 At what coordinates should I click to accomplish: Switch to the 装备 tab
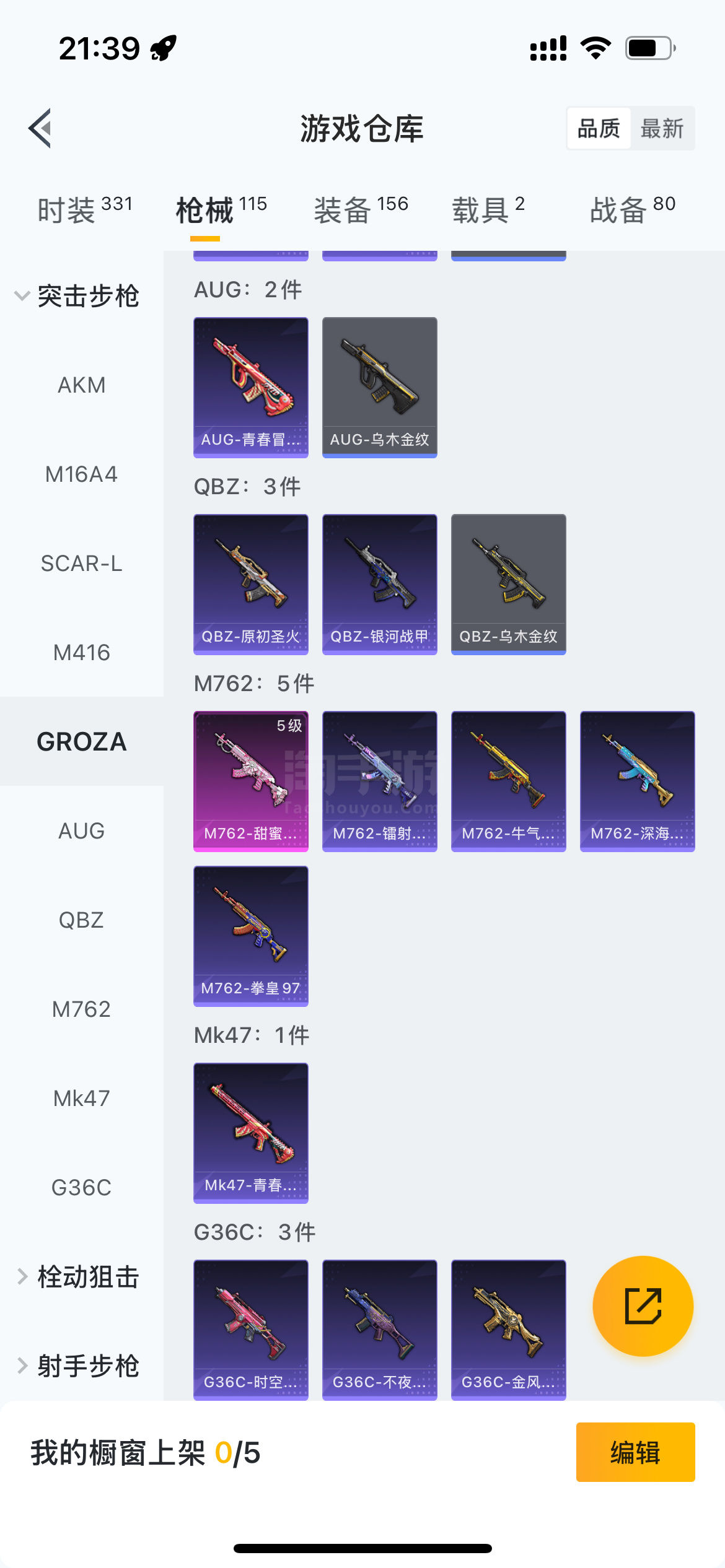click(x=361, y=210)
